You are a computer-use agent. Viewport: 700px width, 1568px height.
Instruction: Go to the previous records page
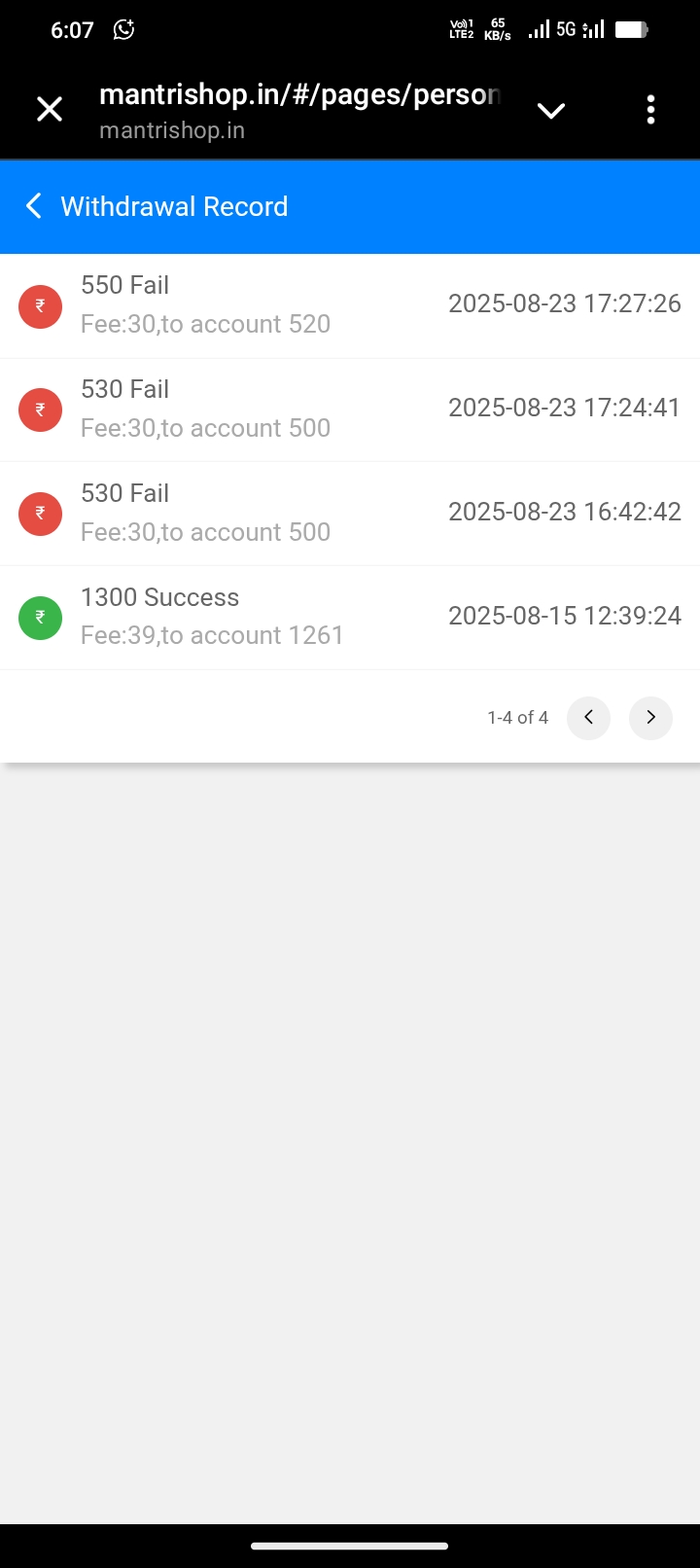coord(588,718)
